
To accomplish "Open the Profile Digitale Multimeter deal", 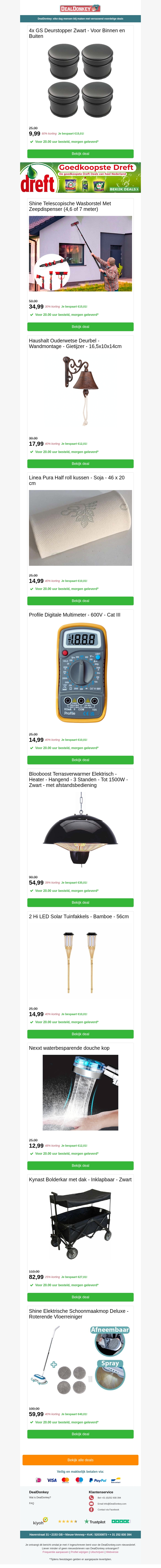I will 80,760.
